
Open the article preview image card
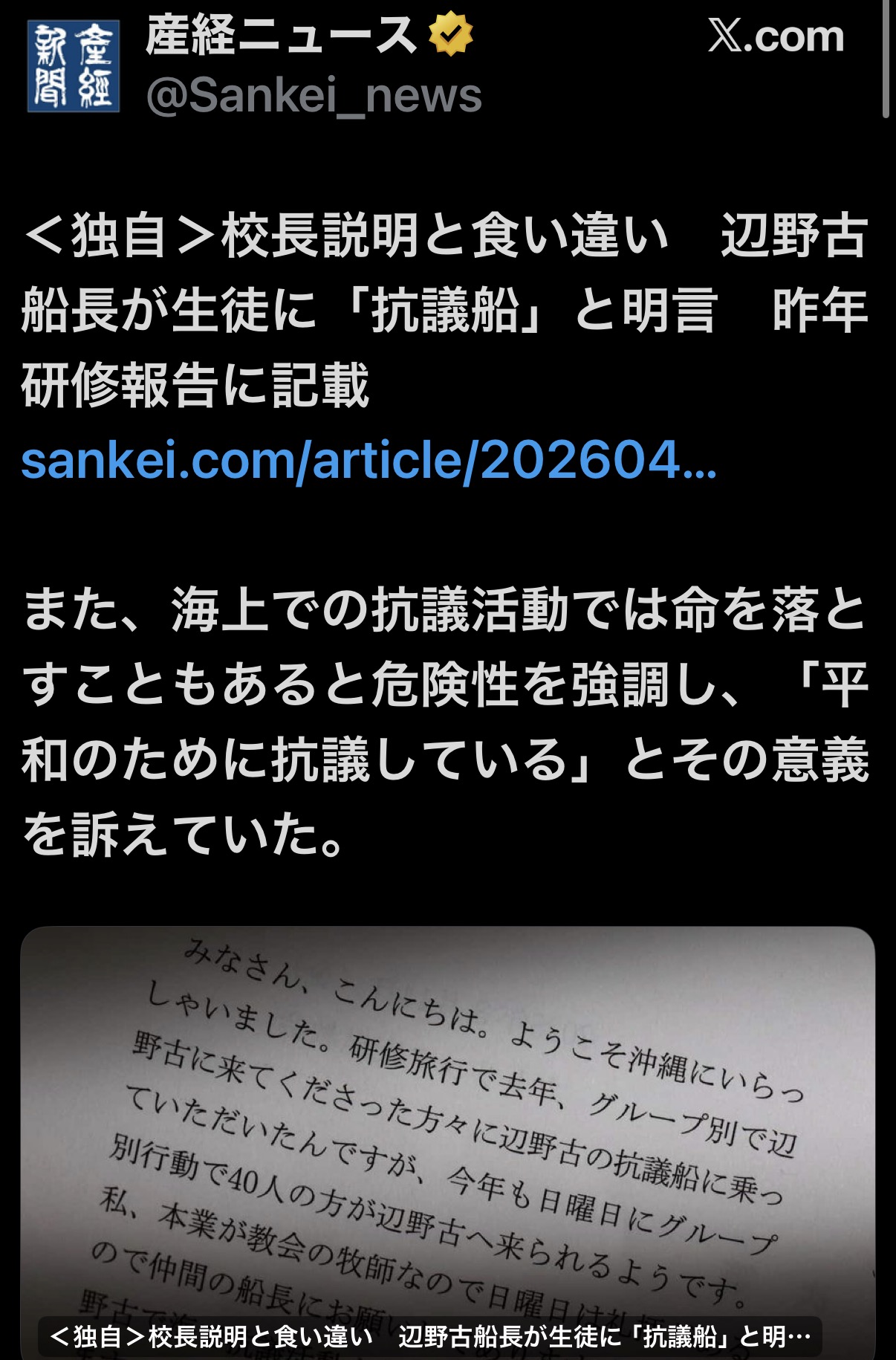[447, 1137]
